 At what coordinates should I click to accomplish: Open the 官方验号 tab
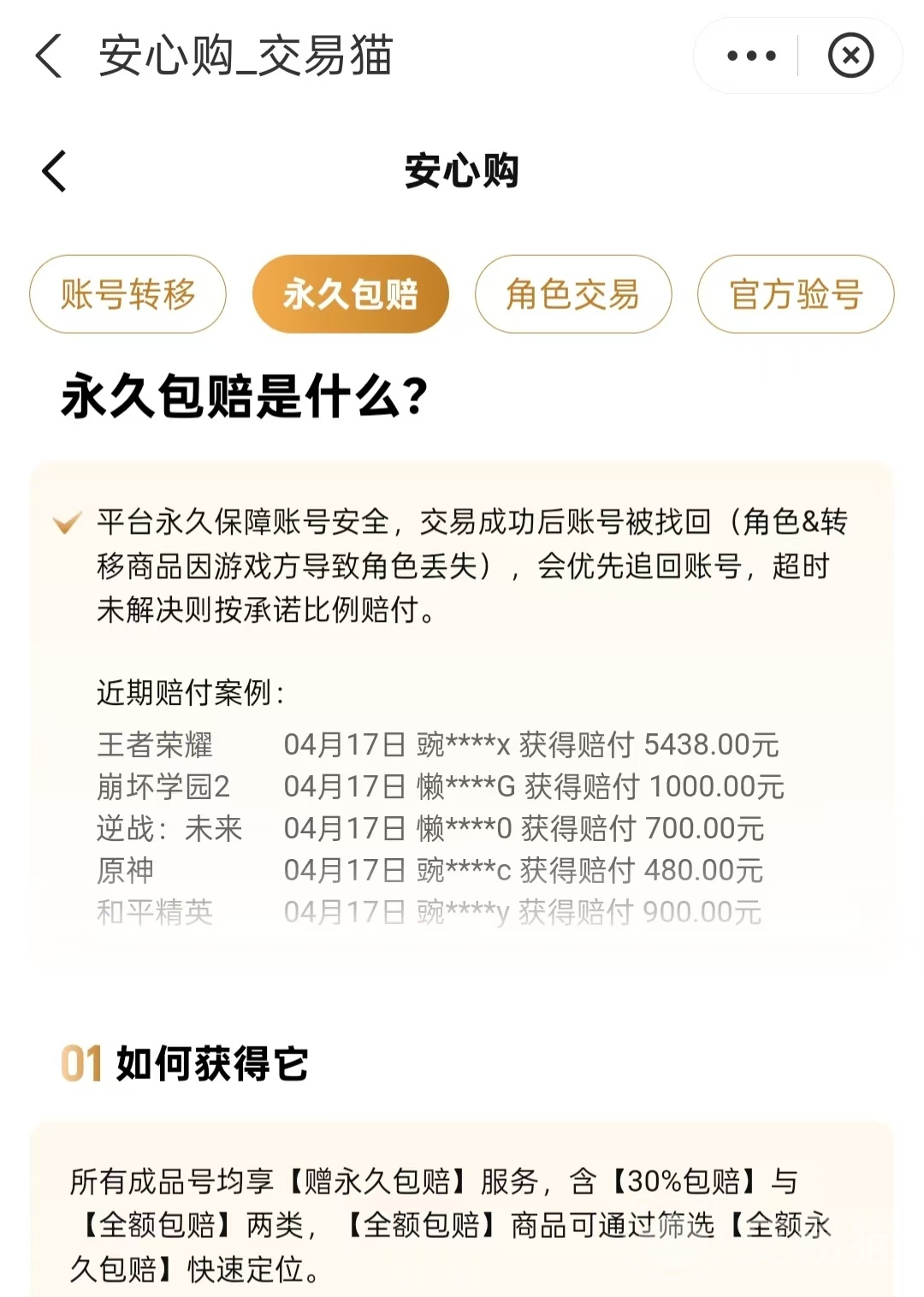(x=796, y=294)
